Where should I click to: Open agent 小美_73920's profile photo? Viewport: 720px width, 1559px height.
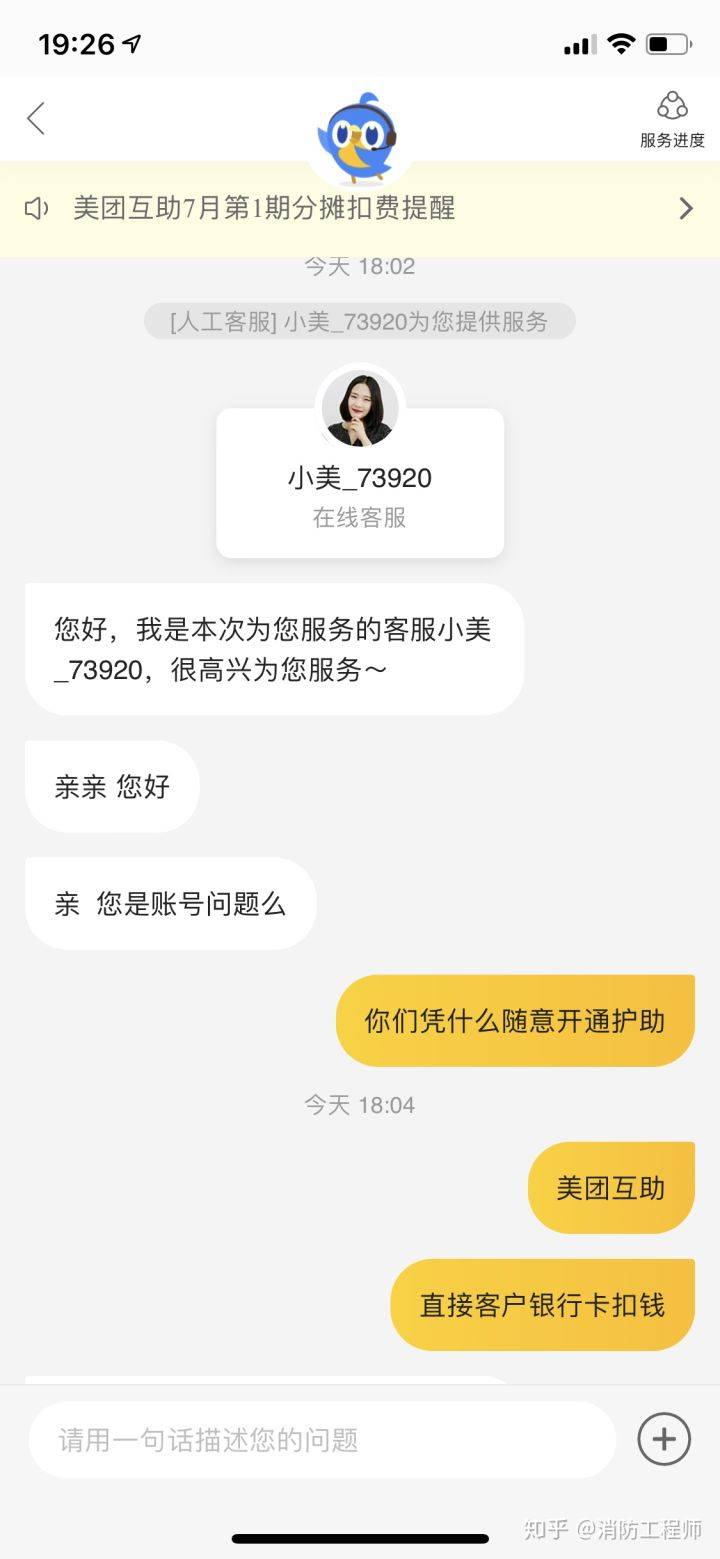pos(359,407)
